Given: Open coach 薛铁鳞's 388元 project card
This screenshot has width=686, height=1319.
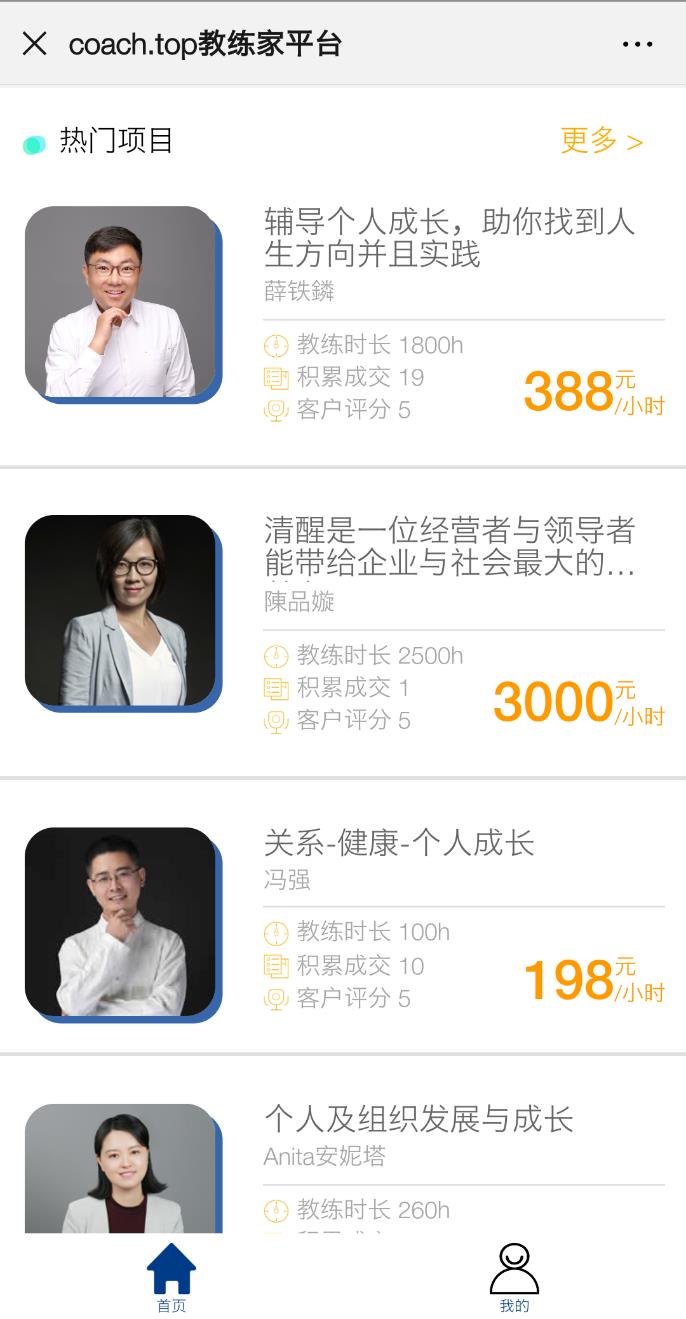Looking at the screenshot, I should click(448, 237).
